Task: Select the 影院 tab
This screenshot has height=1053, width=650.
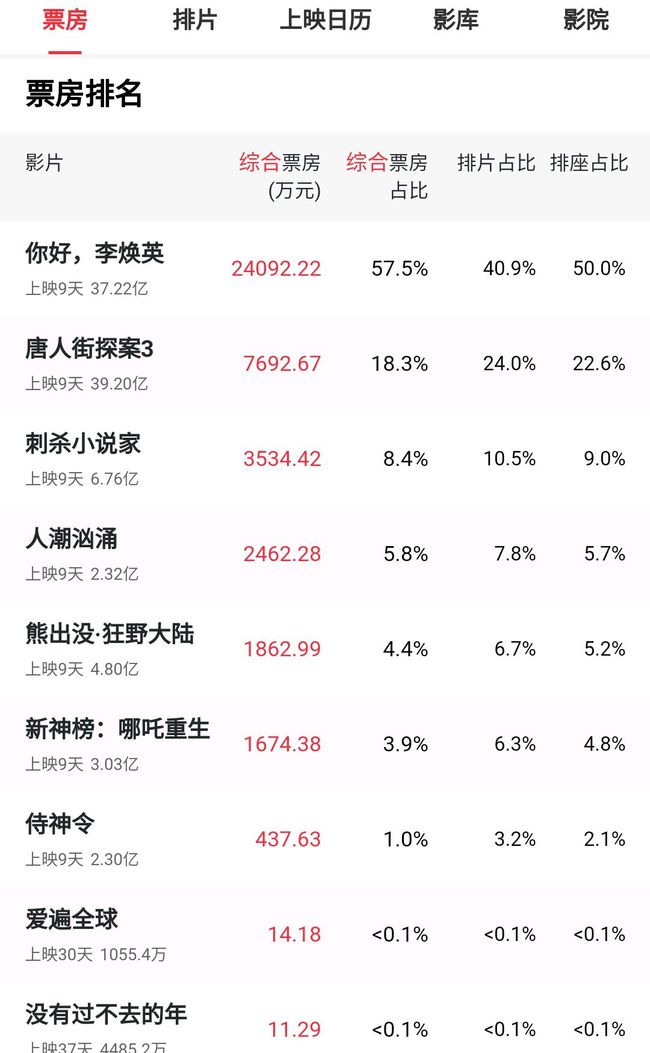Action: click(x=586, y=20)
